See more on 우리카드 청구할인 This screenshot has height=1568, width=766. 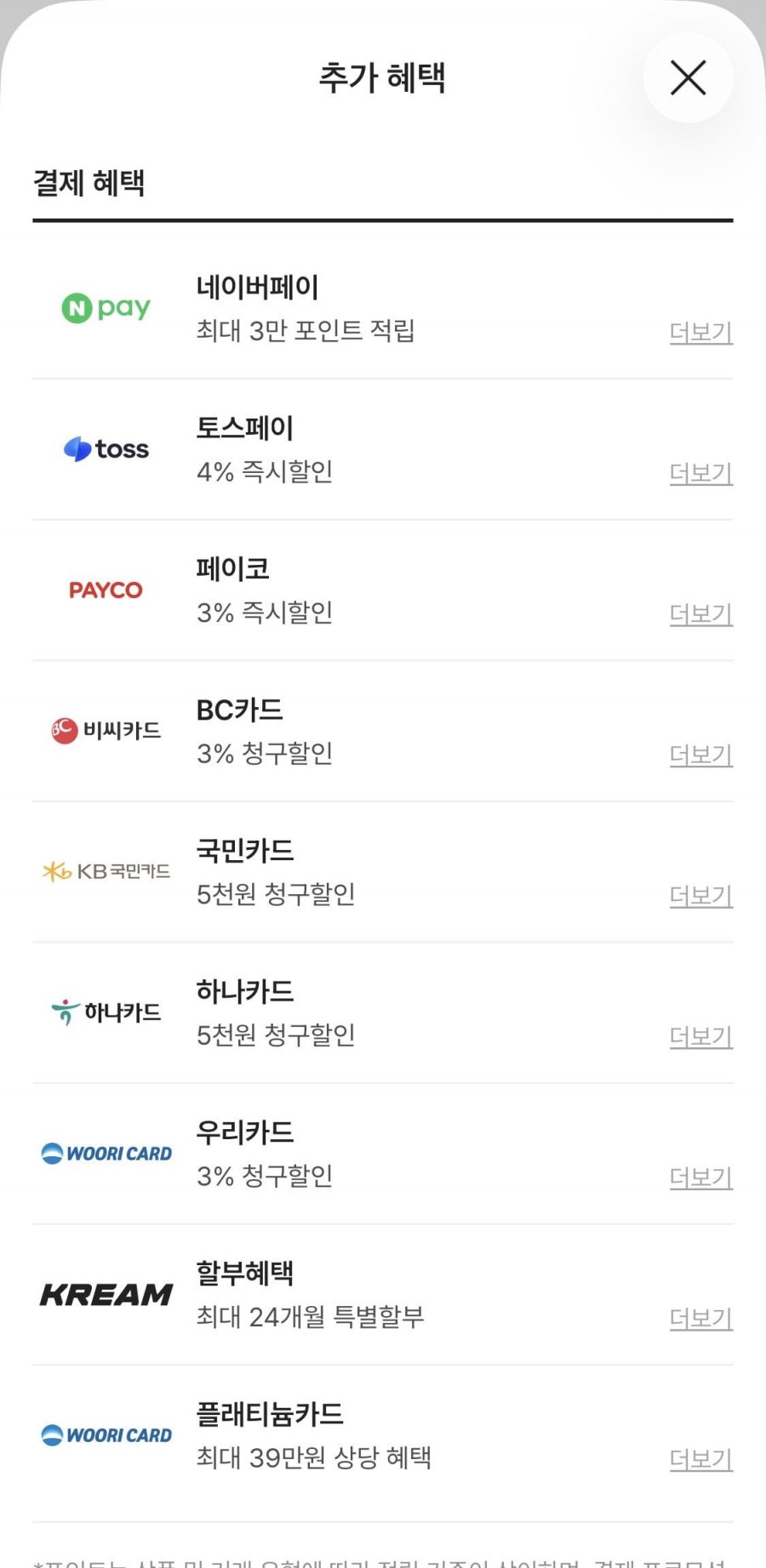[700, 1177]
